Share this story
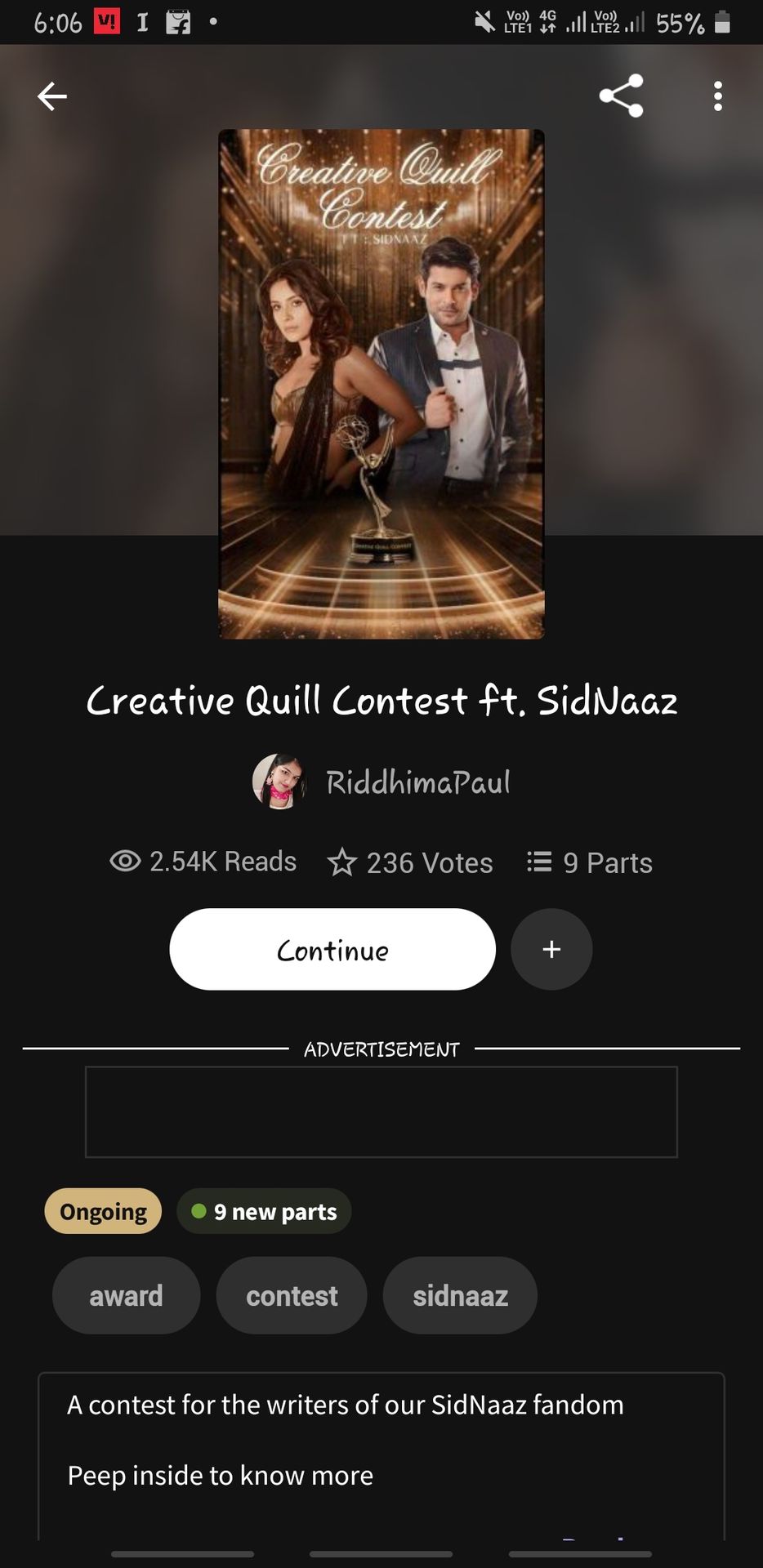This screenshot has width=763, height=1568. [x=621, y=96]
